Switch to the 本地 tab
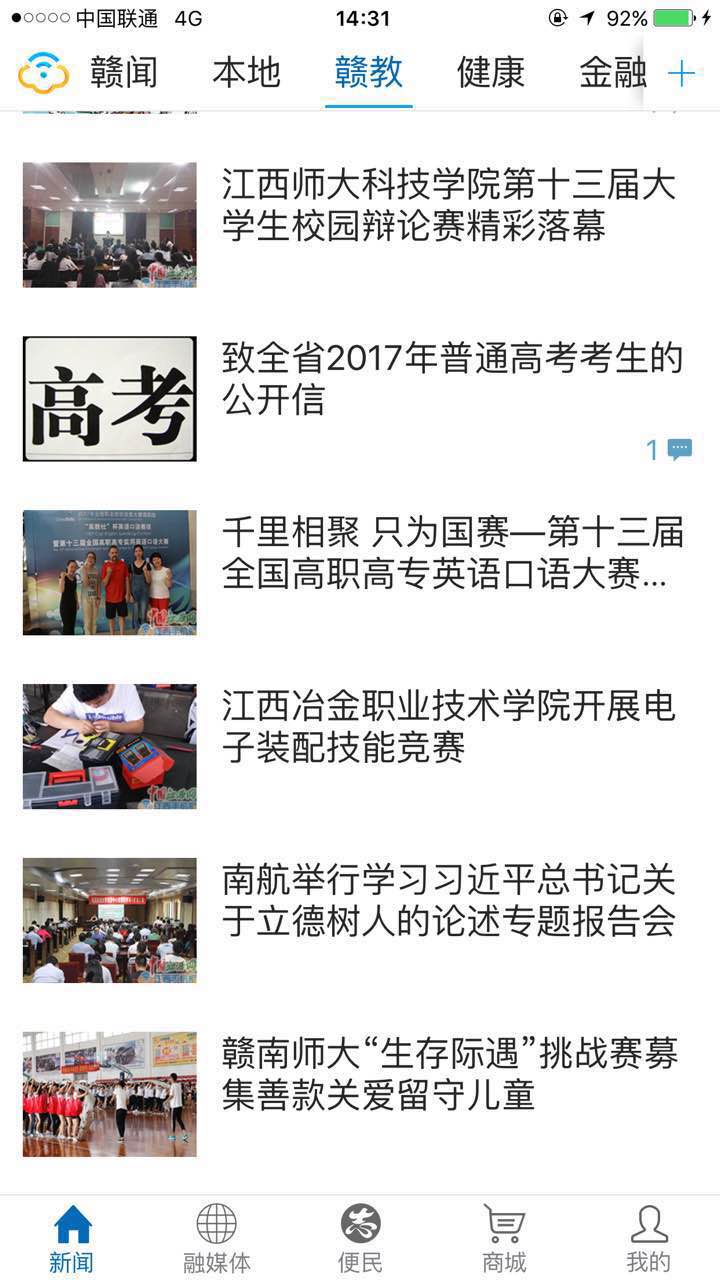The image size is (720, 1280). coord(246,73)
